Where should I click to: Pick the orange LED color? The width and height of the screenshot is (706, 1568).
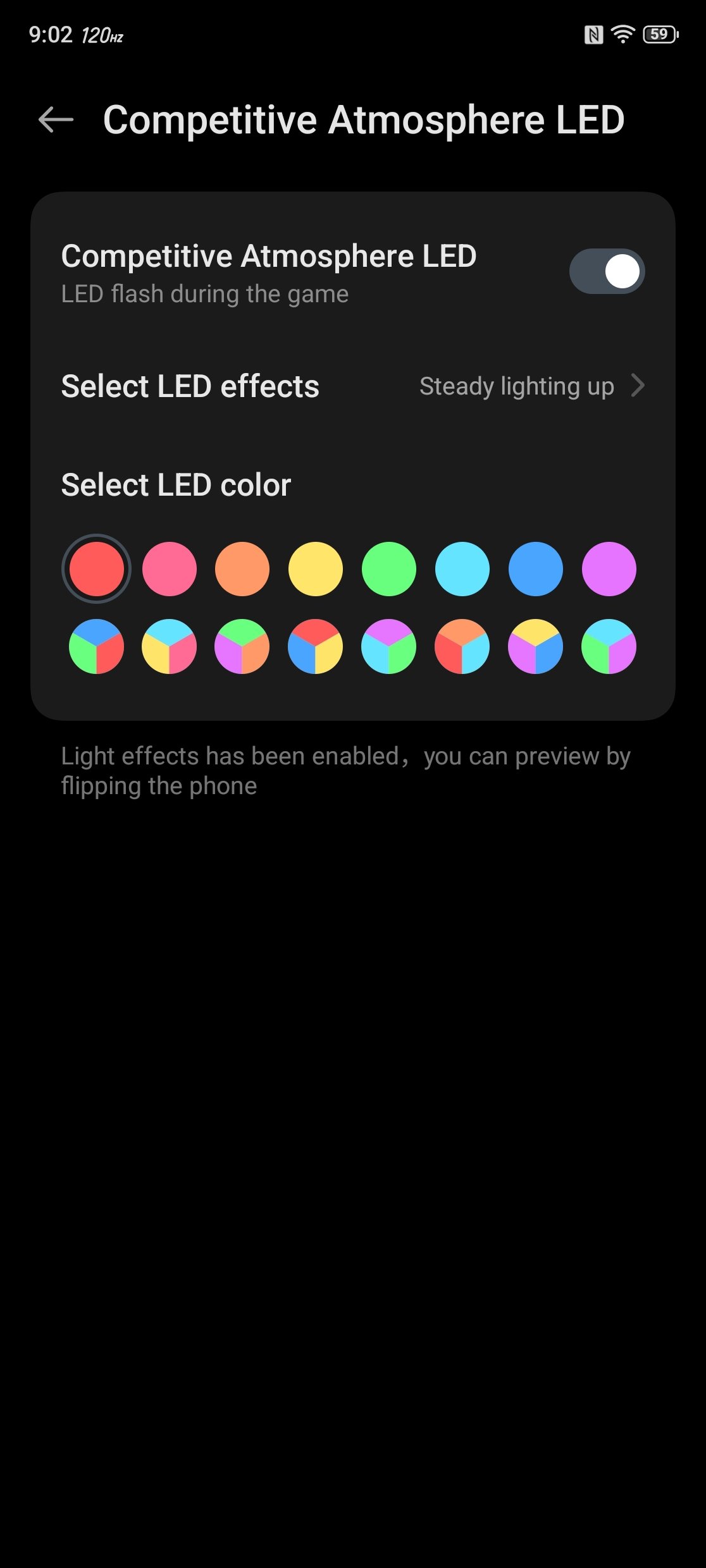tap(242, 569)
